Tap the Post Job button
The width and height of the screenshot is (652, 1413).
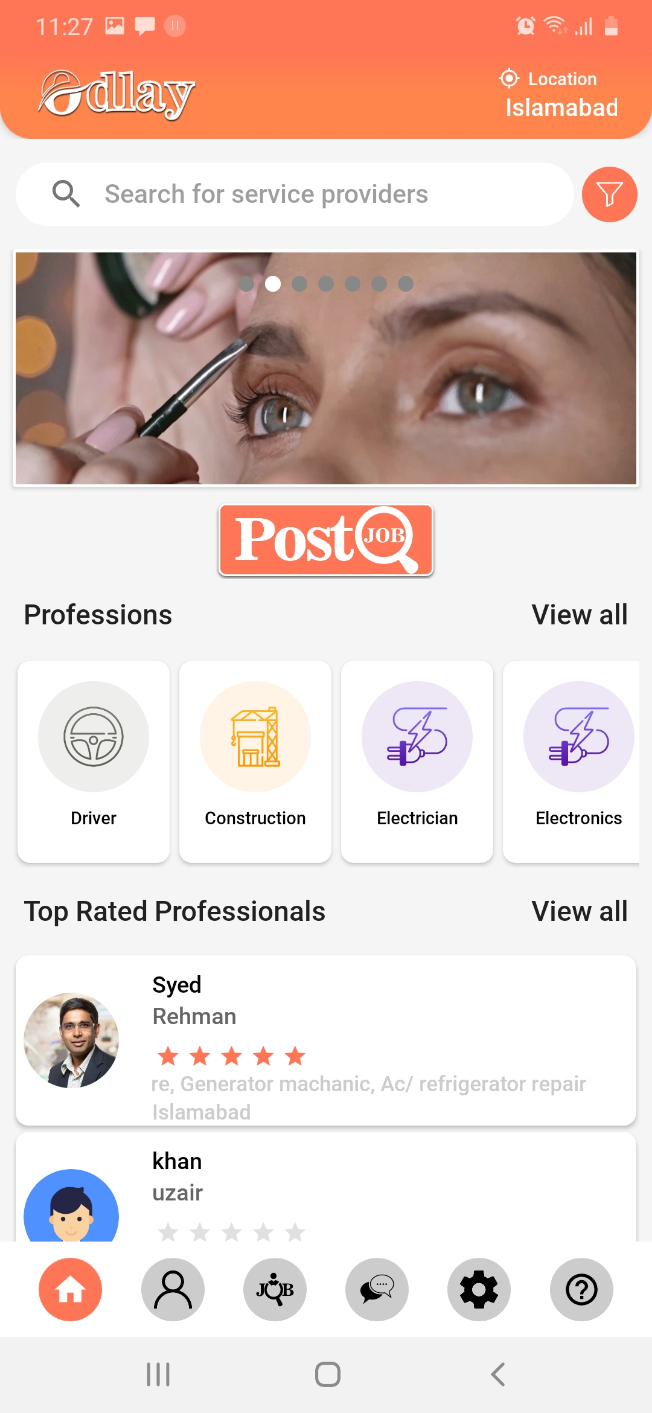click(x=326, y=540)
